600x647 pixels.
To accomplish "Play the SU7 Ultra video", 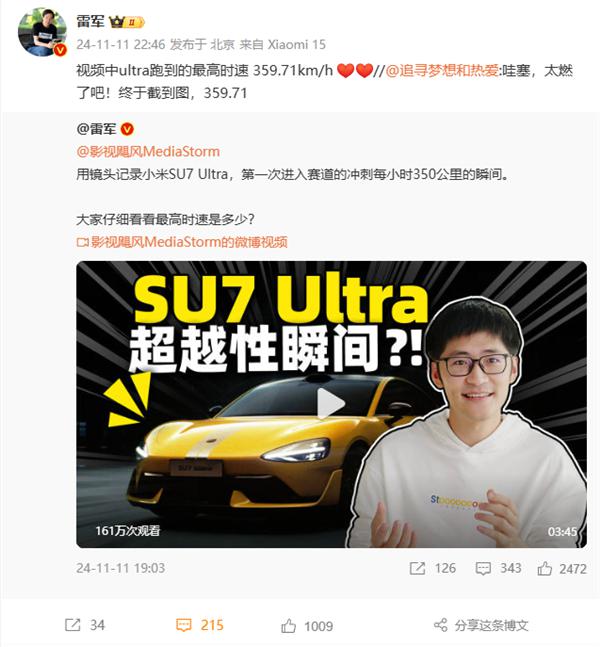I will [331, 404].
